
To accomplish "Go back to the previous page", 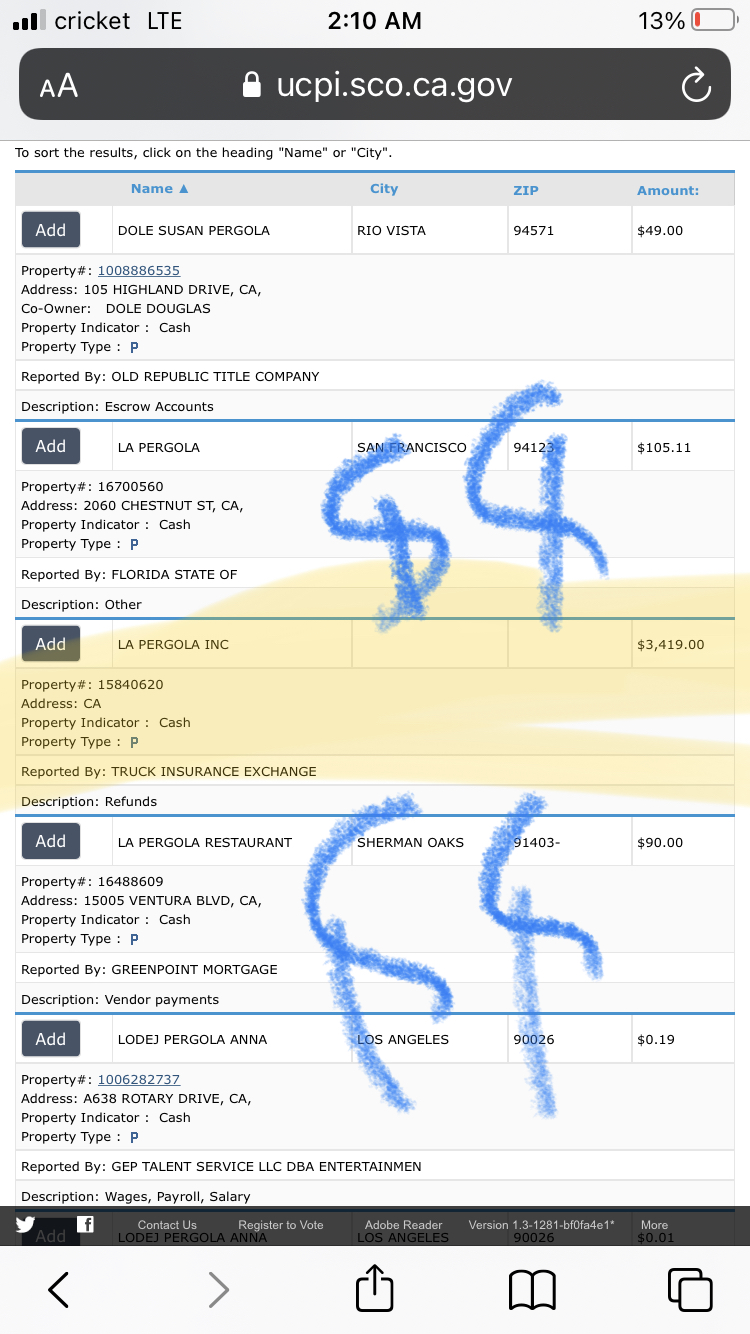I will point(59,1289).
